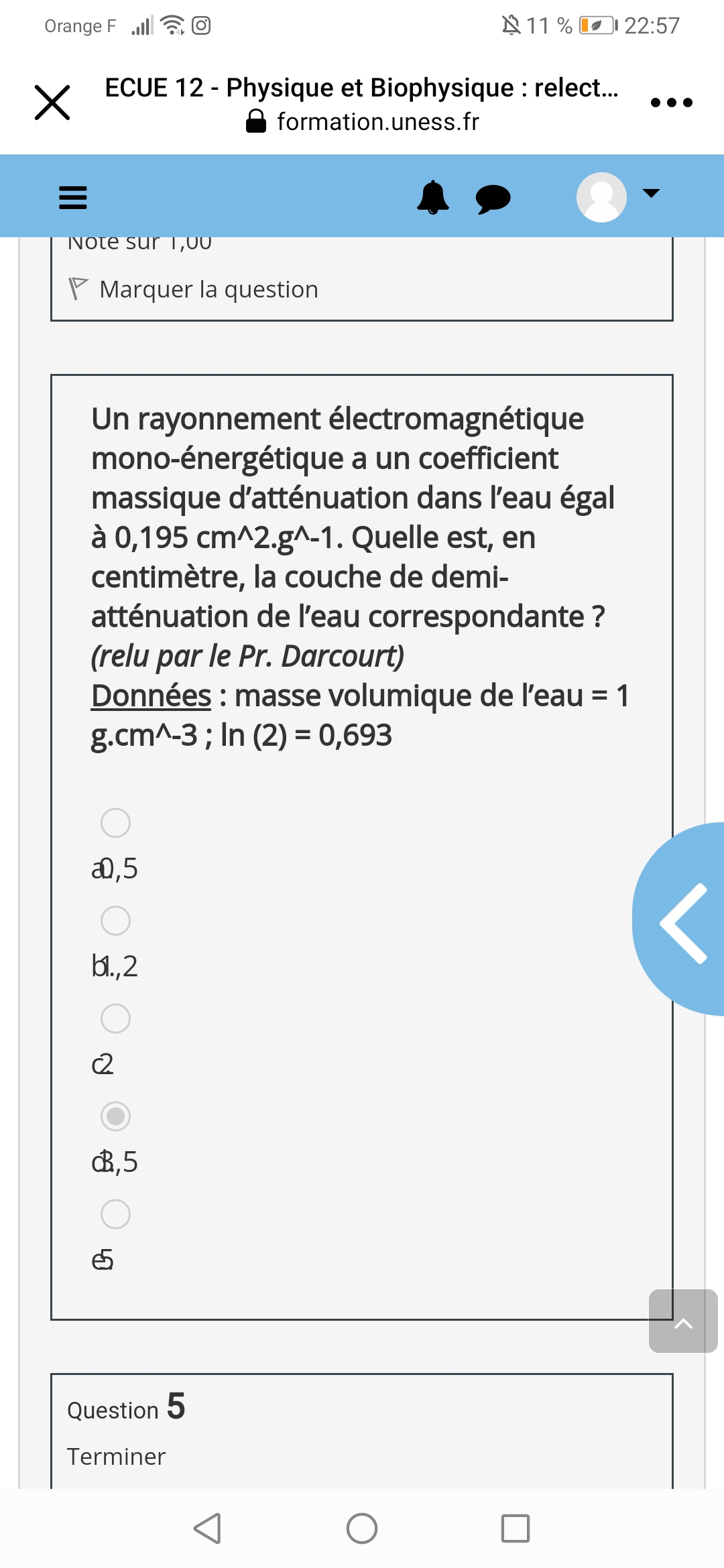This screenshot has height=1568, width=724.
Task: Open the notifications bell
Action: [x=433, y=198]
